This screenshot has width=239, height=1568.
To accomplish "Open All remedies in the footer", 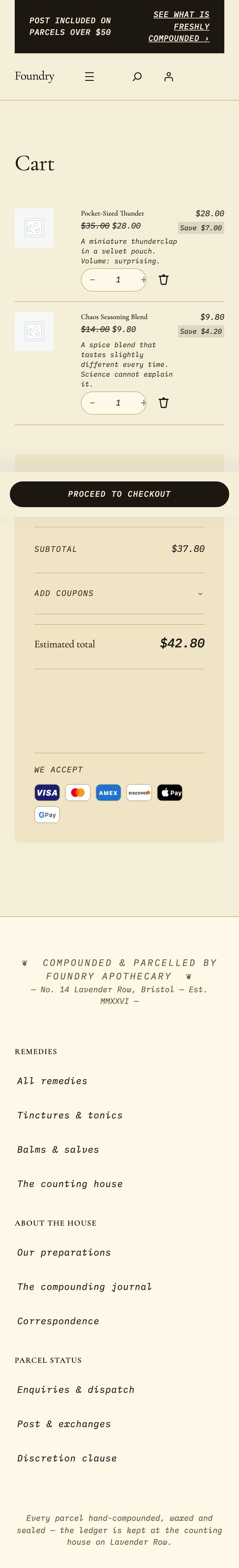I will pyautogui.click(x=53, y=1081).
